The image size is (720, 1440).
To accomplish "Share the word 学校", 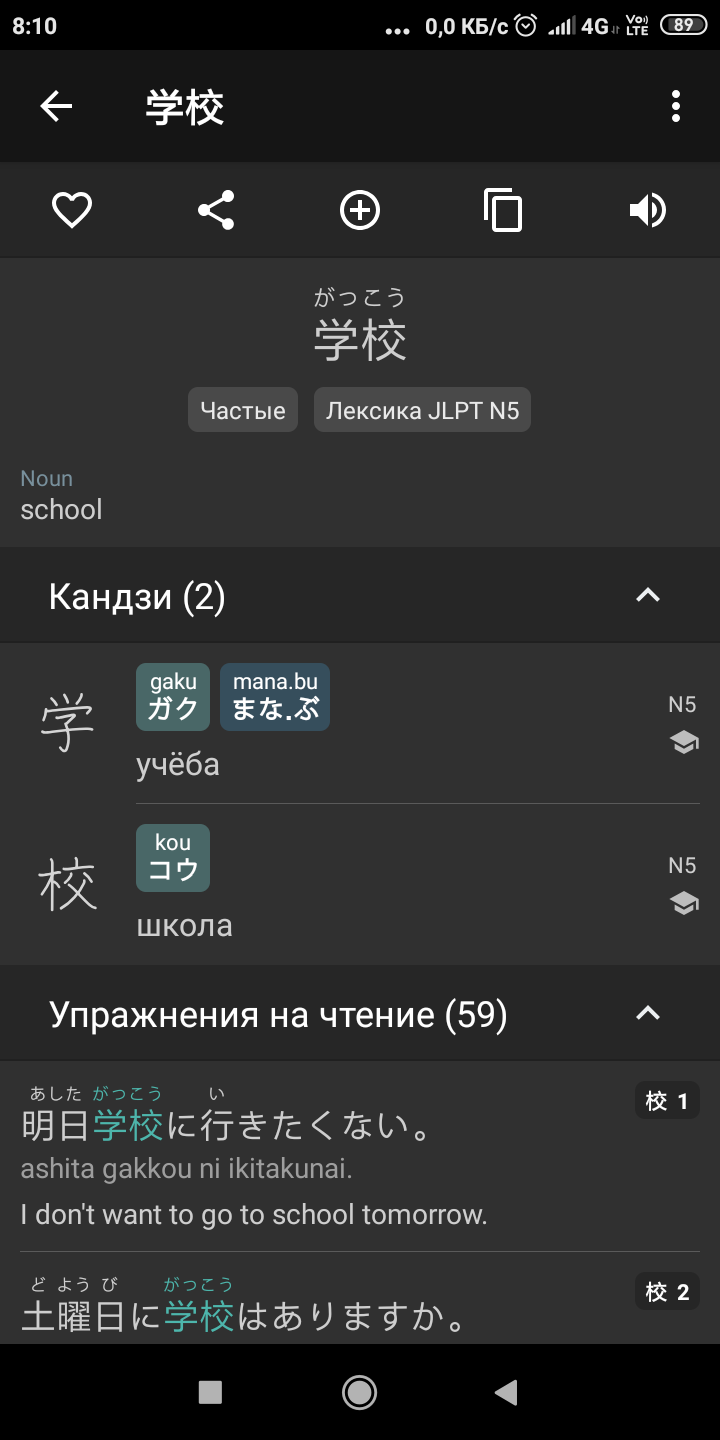I will [216, 210].
